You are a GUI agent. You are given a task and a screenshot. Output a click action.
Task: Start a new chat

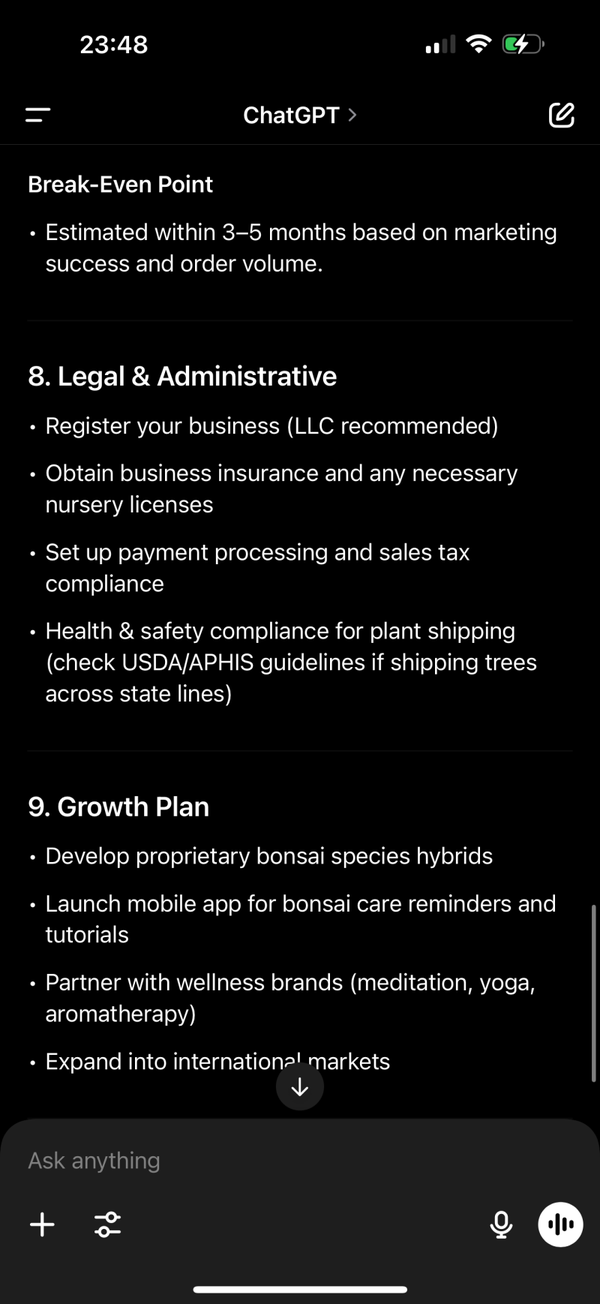562,115
